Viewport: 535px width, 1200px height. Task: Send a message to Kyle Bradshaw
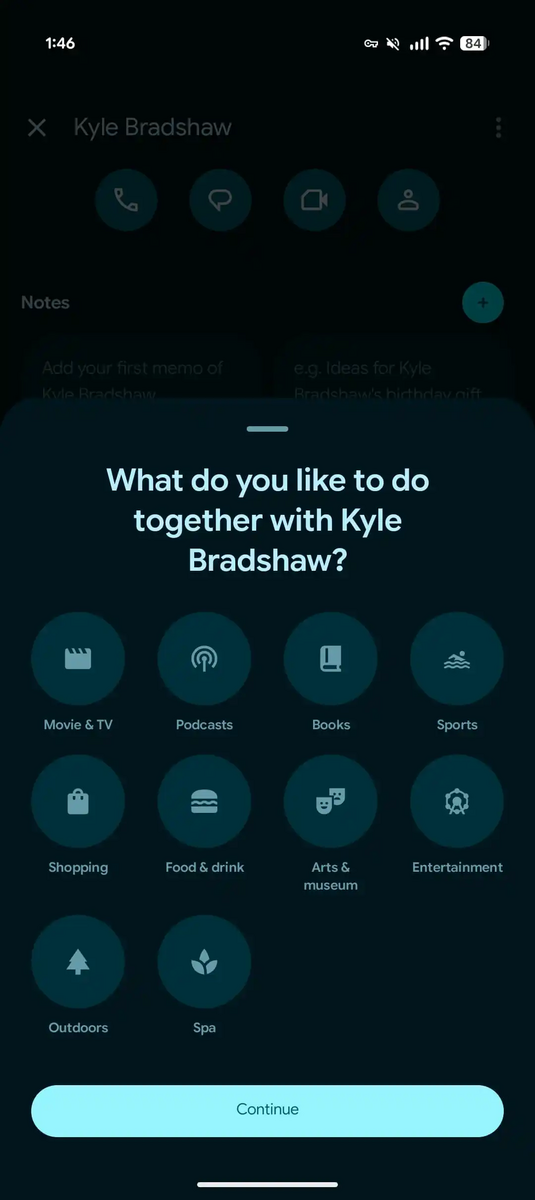[220, 200]
